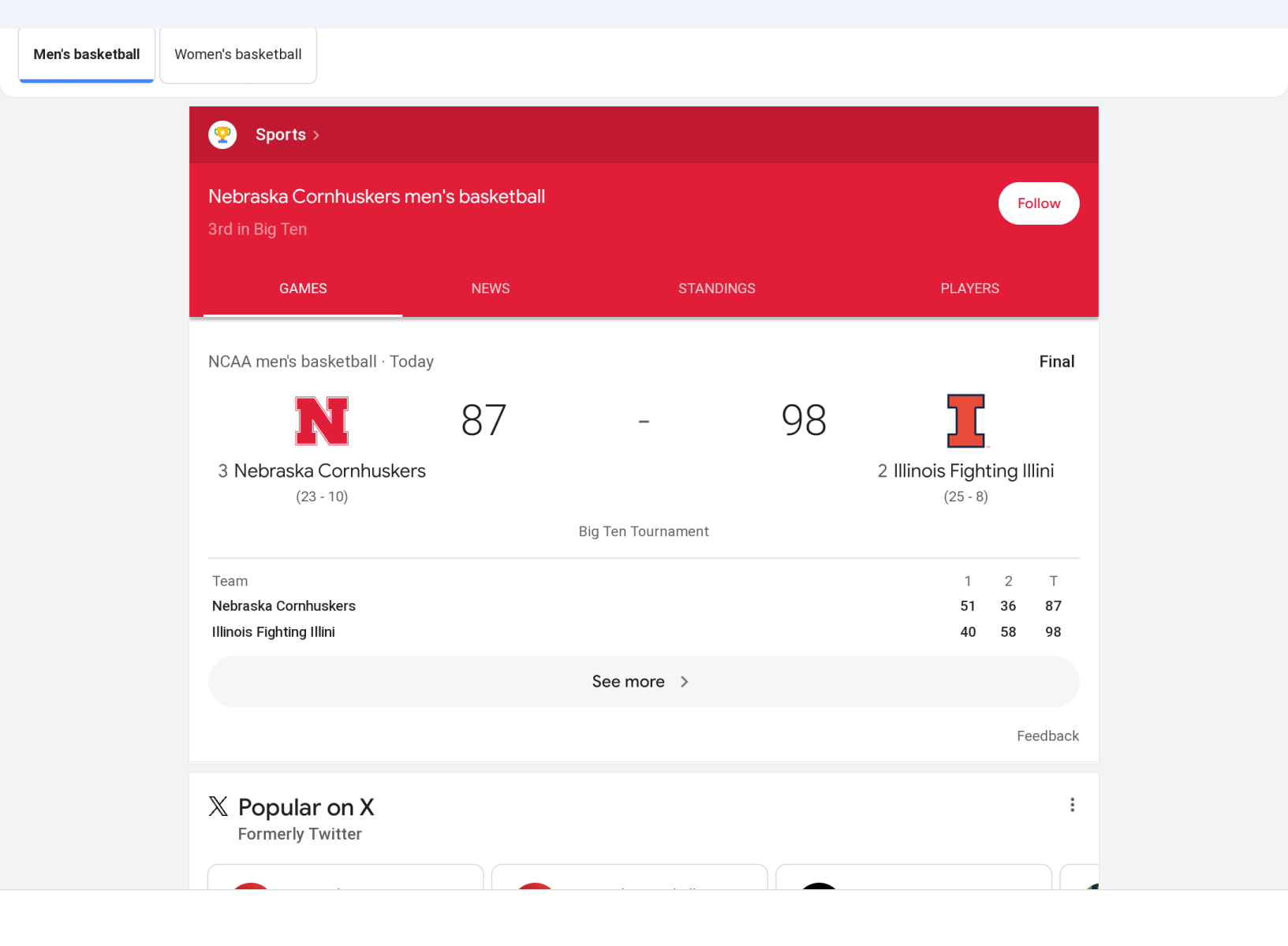
Task: View the Standings tab
Action: [x=716, y=289]
